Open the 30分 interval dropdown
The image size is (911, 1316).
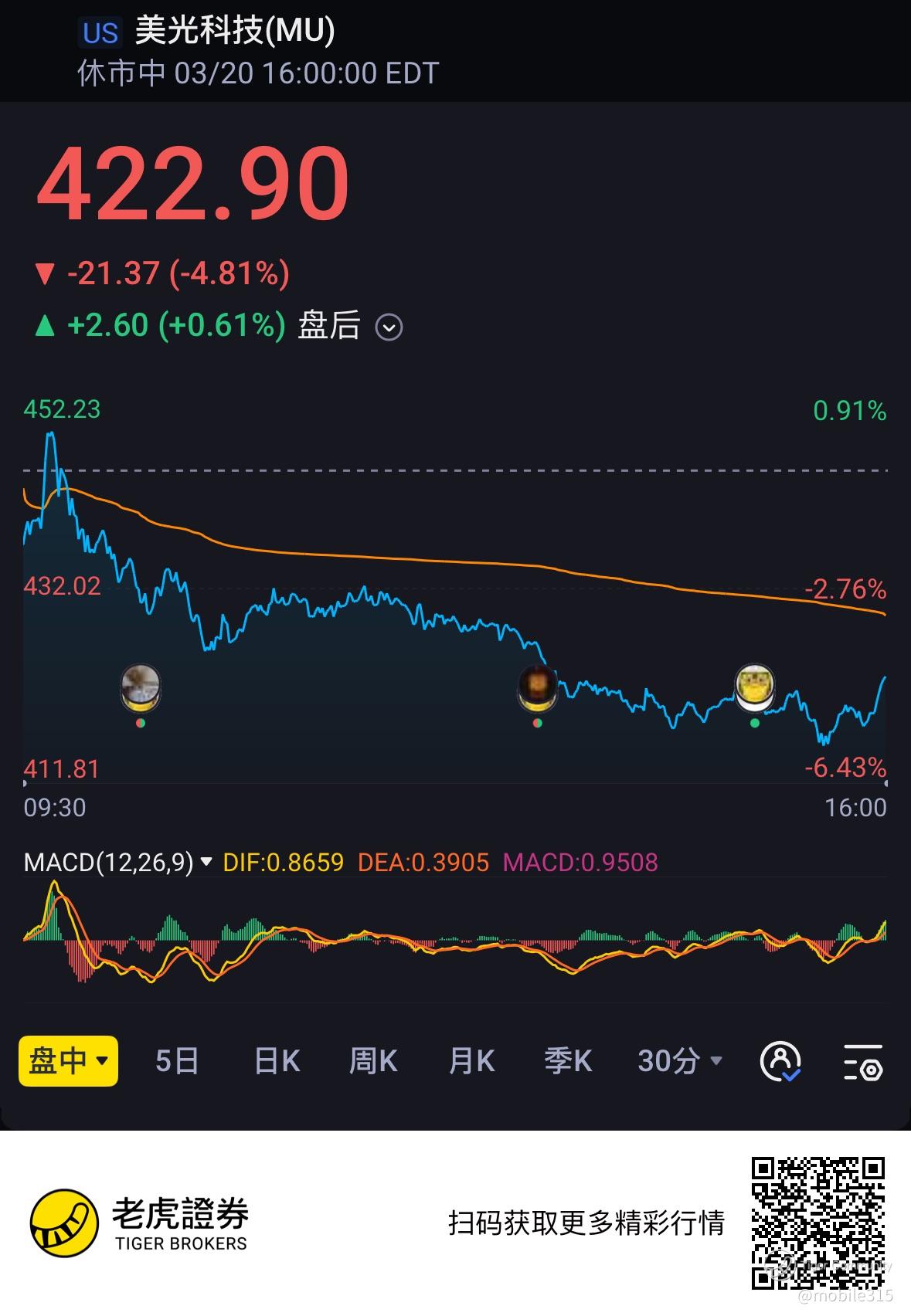click(680, 1061)
